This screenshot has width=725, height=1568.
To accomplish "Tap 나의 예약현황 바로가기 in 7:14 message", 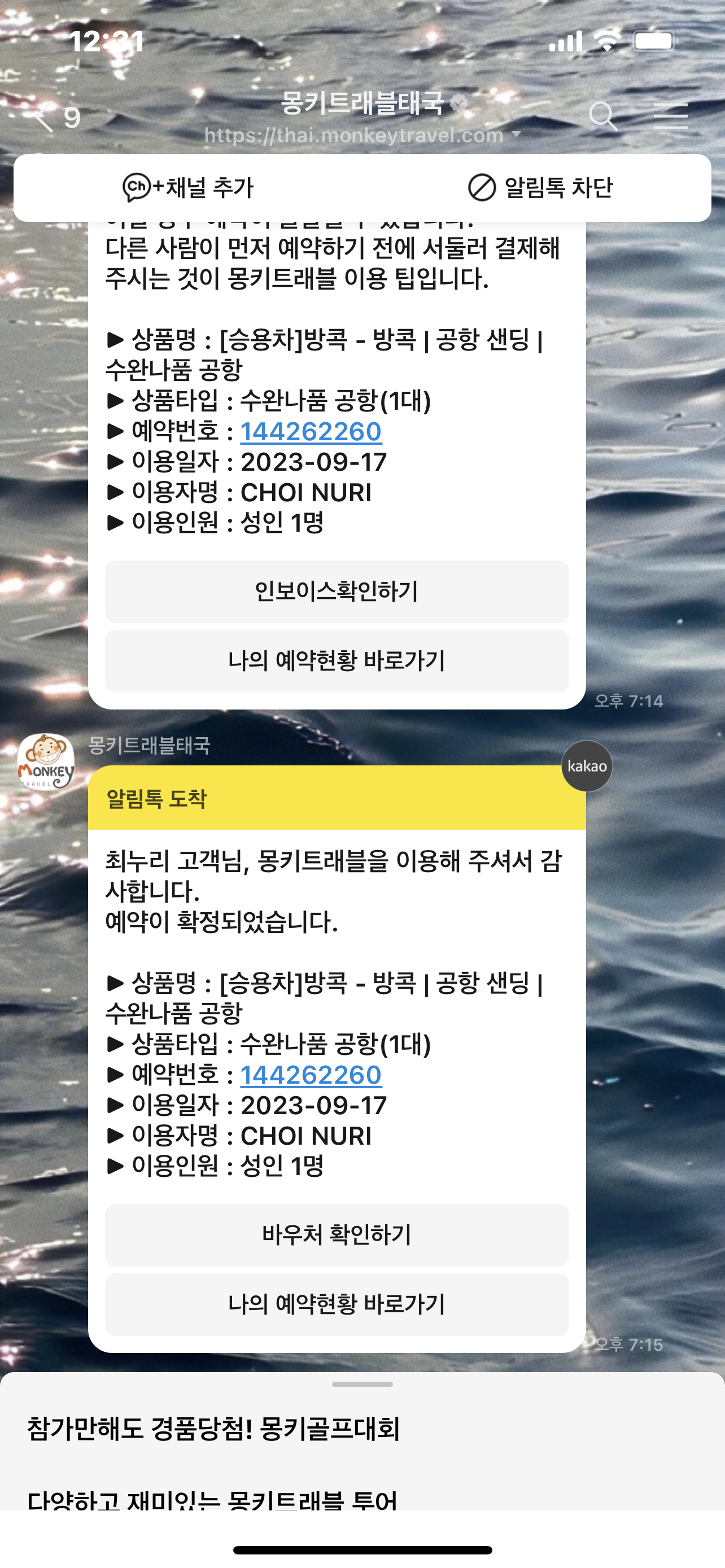I will [337, 660].
